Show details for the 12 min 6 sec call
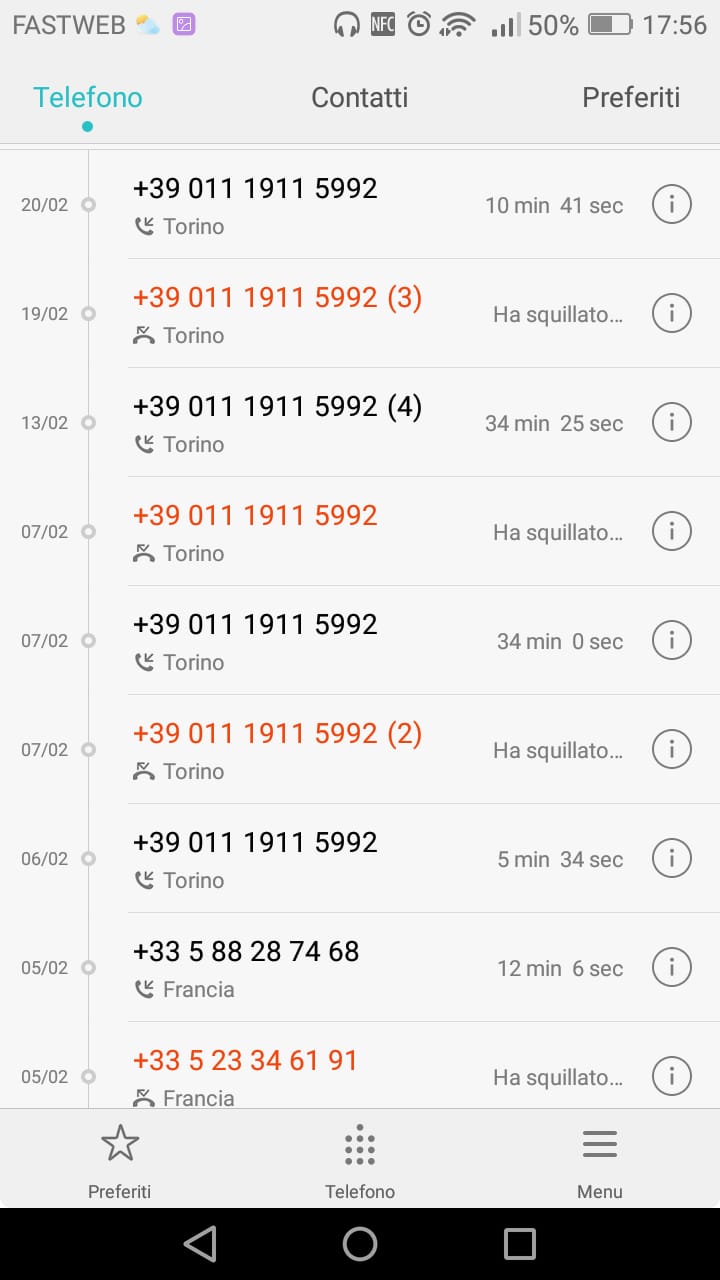The width and height of the screenshot is (720, 1280). (x=671, y=968)
